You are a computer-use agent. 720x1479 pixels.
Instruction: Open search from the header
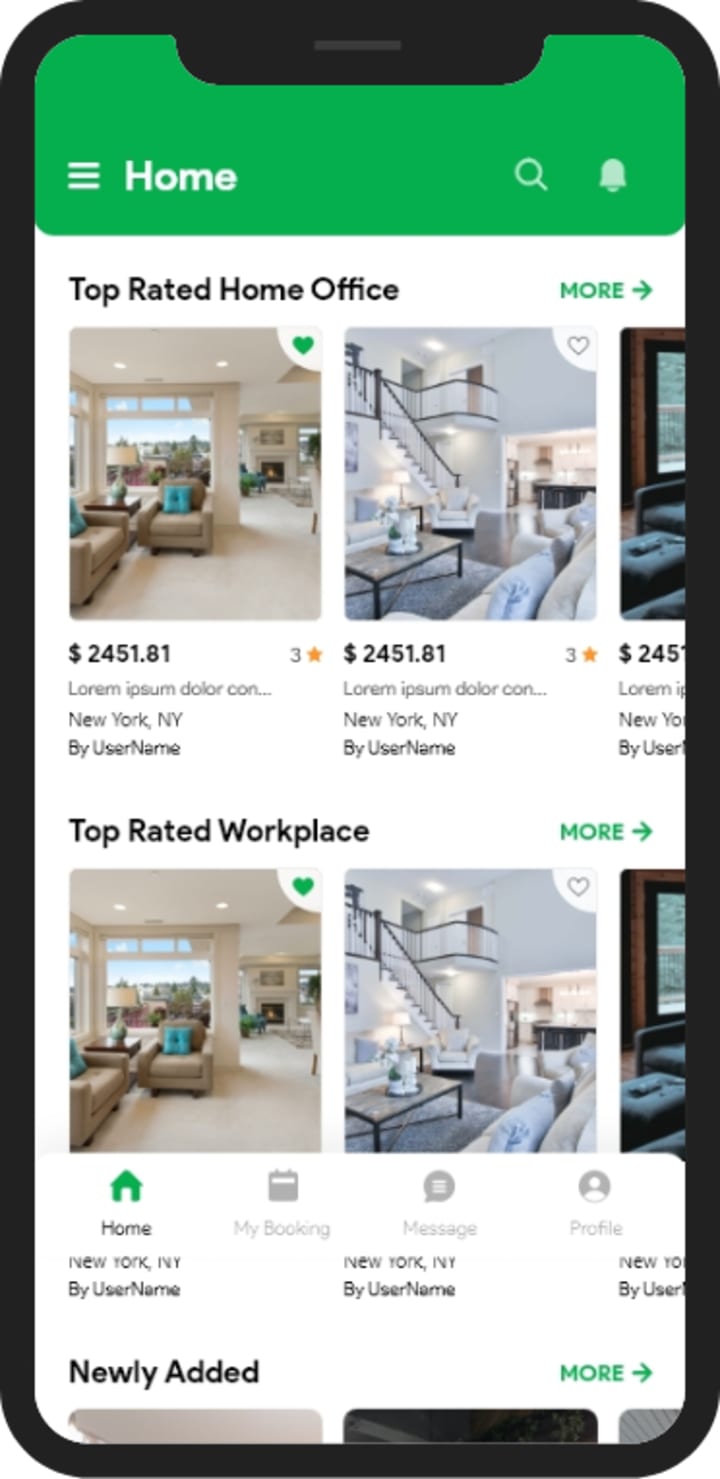click(531, 175)
